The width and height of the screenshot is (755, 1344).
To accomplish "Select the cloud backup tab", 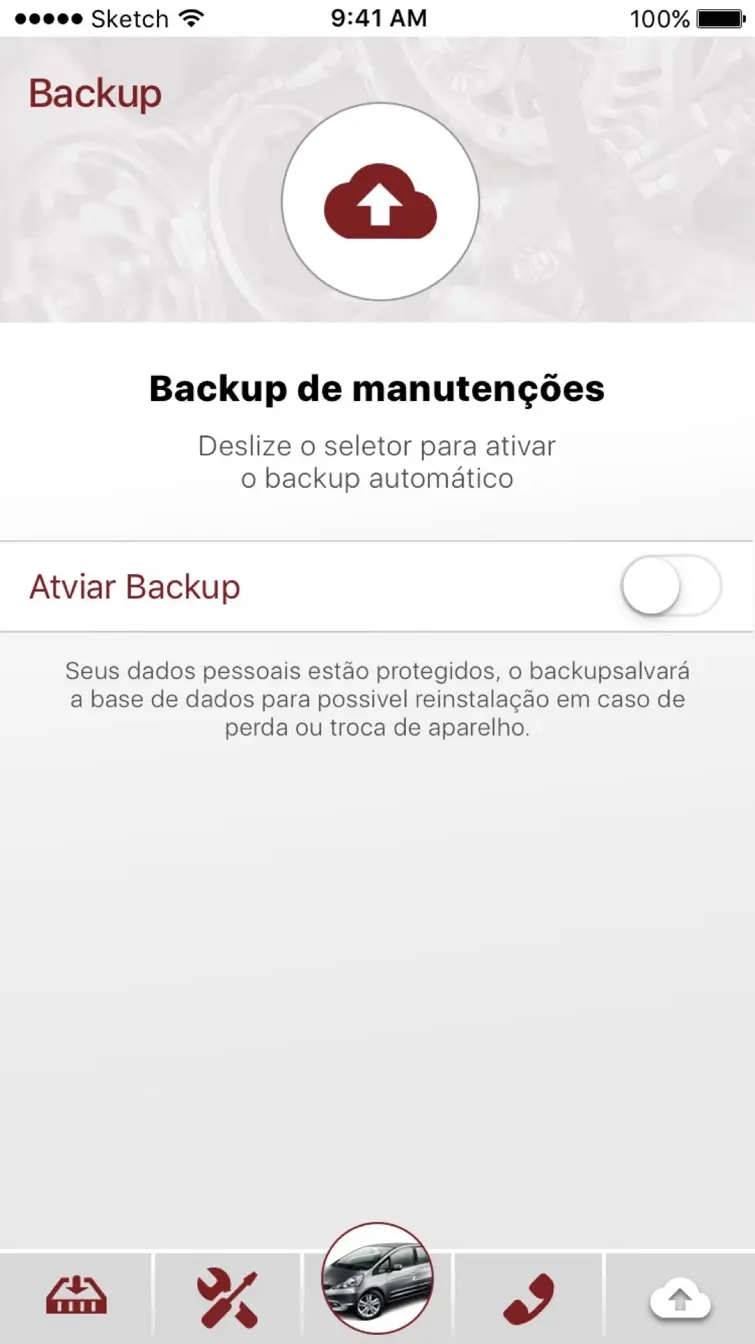I will [680, 1297].
